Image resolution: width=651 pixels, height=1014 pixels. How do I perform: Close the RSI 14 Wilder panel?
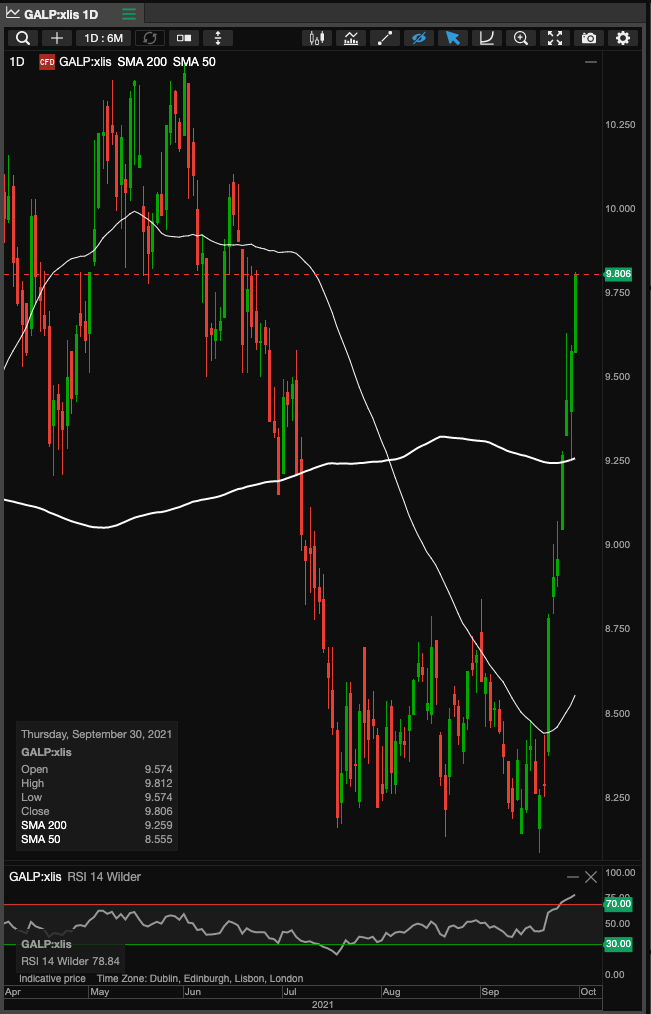pyautogui.click(x=591, y=877)
